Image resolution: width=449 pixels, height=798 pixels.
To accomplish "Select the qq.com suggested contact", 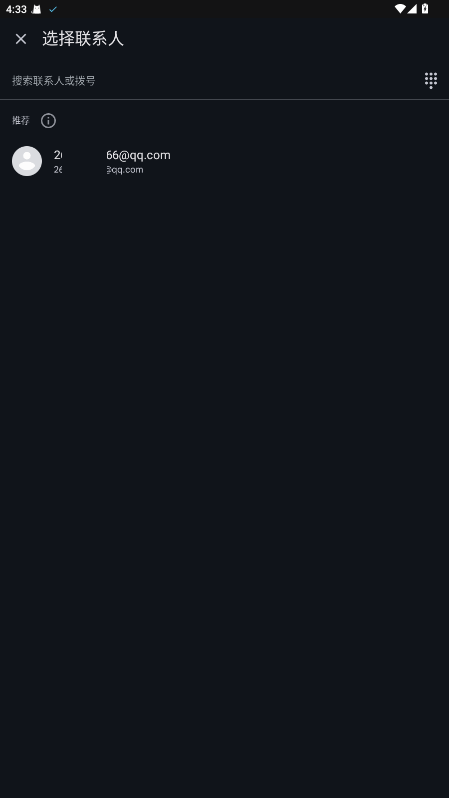I will 224,161.
